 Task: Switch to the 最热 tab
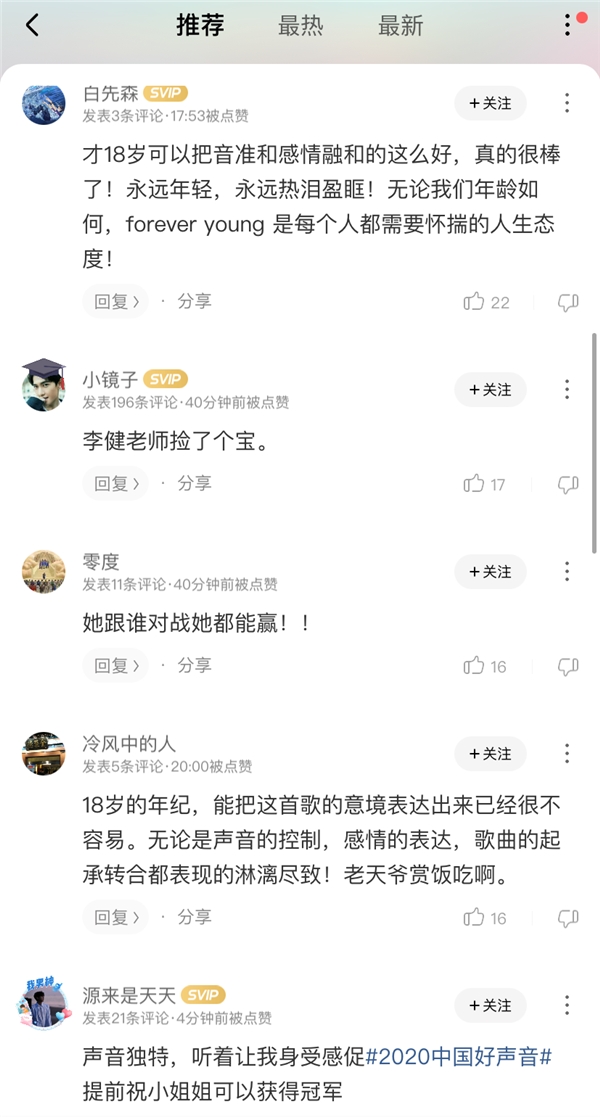300,26
